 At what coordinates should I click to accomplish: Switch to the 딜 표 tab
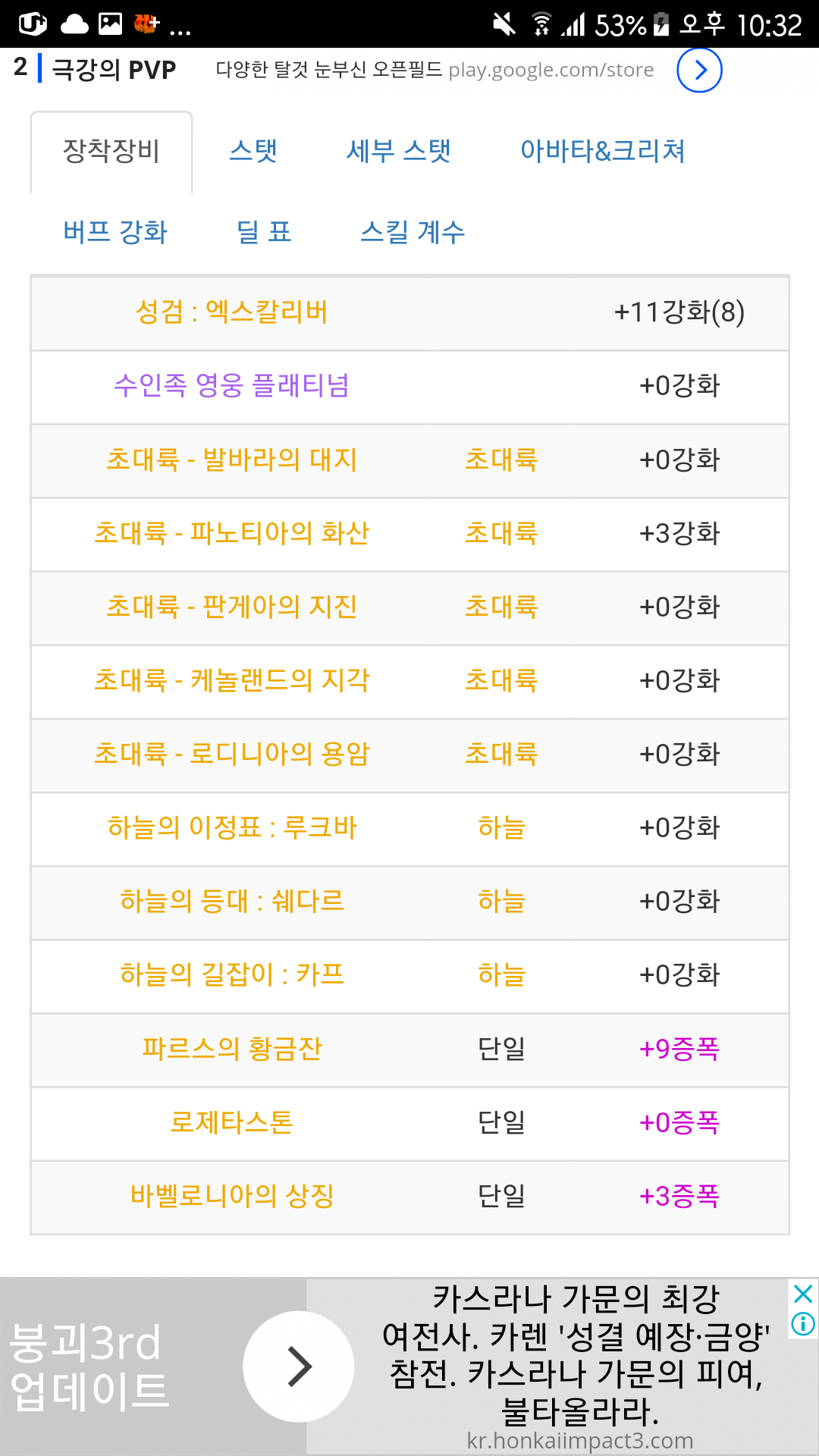(264, 232)
